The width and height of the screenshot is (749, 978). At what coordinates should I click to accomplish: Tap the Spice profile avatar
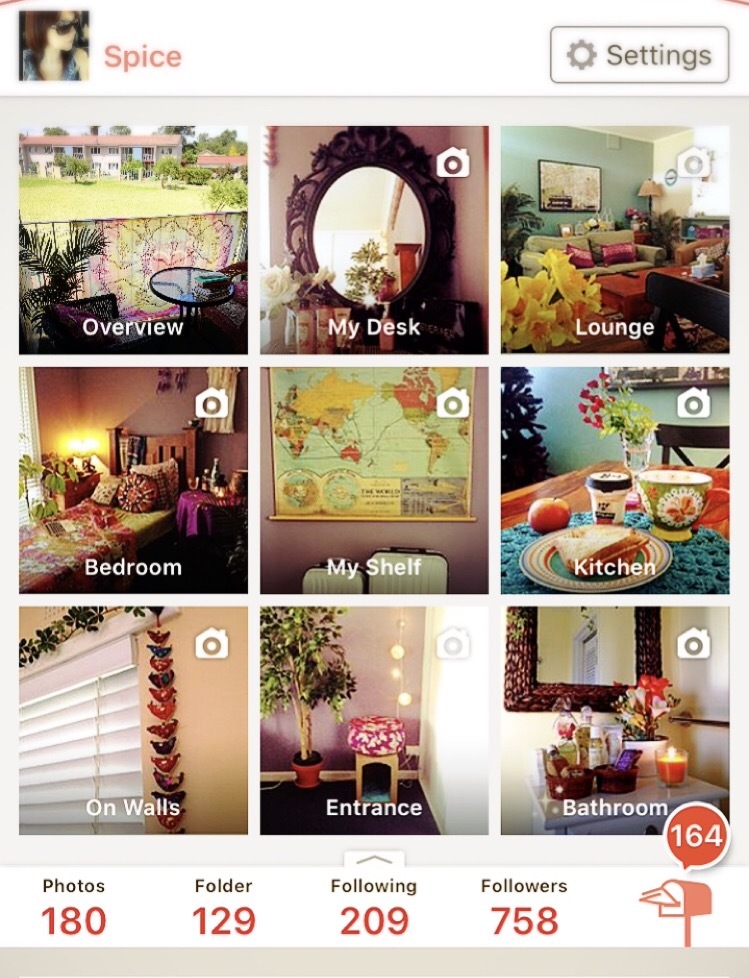coord(53,46)
